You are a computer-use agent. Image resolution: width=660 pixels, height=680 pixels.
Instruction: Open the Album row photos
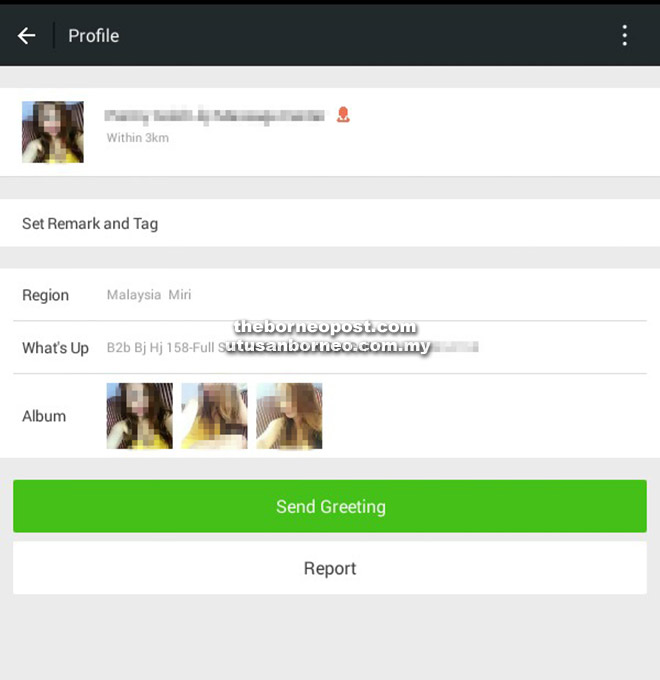click(214, 416)
